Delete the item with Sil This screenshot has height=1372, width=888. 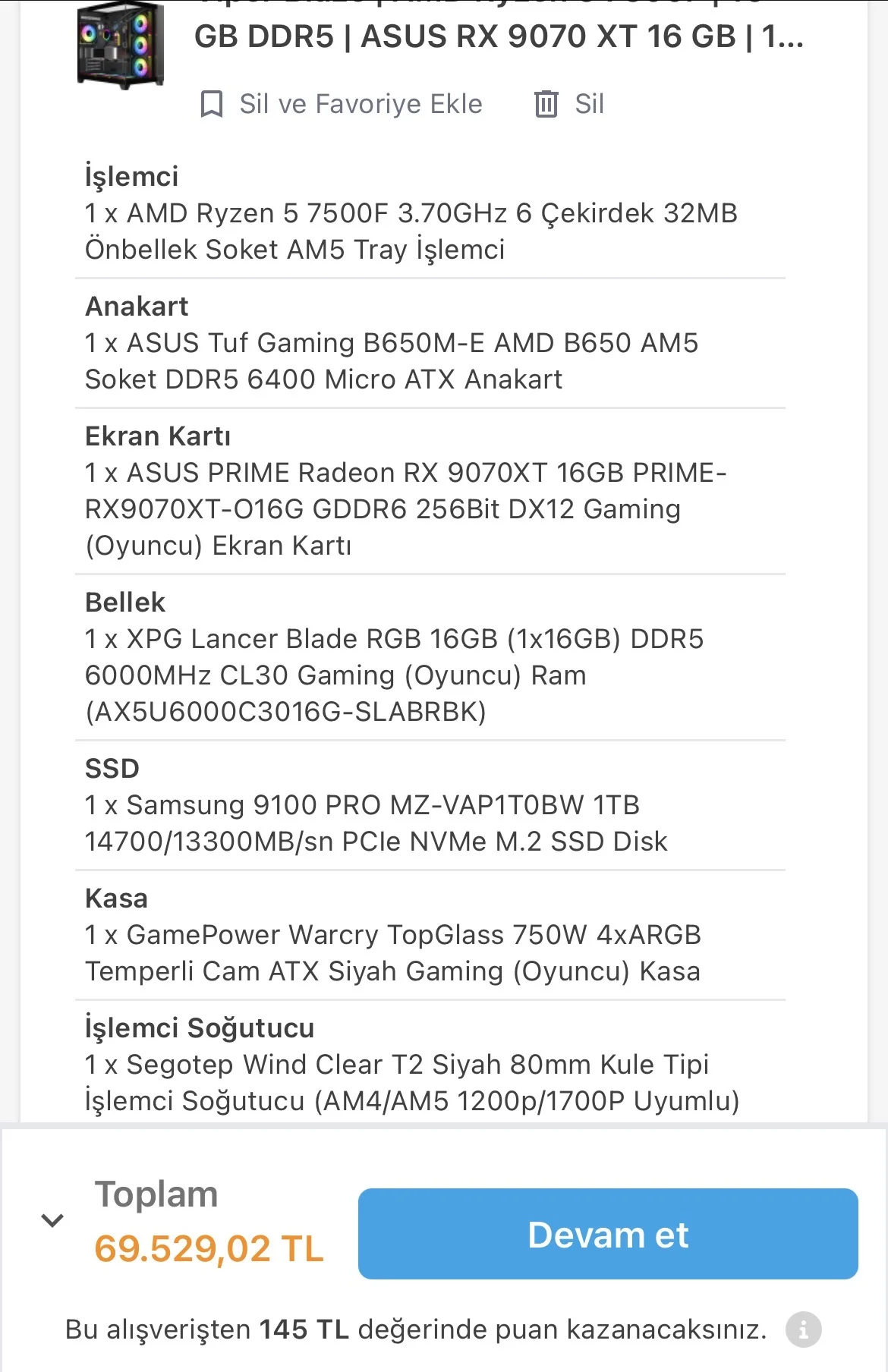point(569,104)
